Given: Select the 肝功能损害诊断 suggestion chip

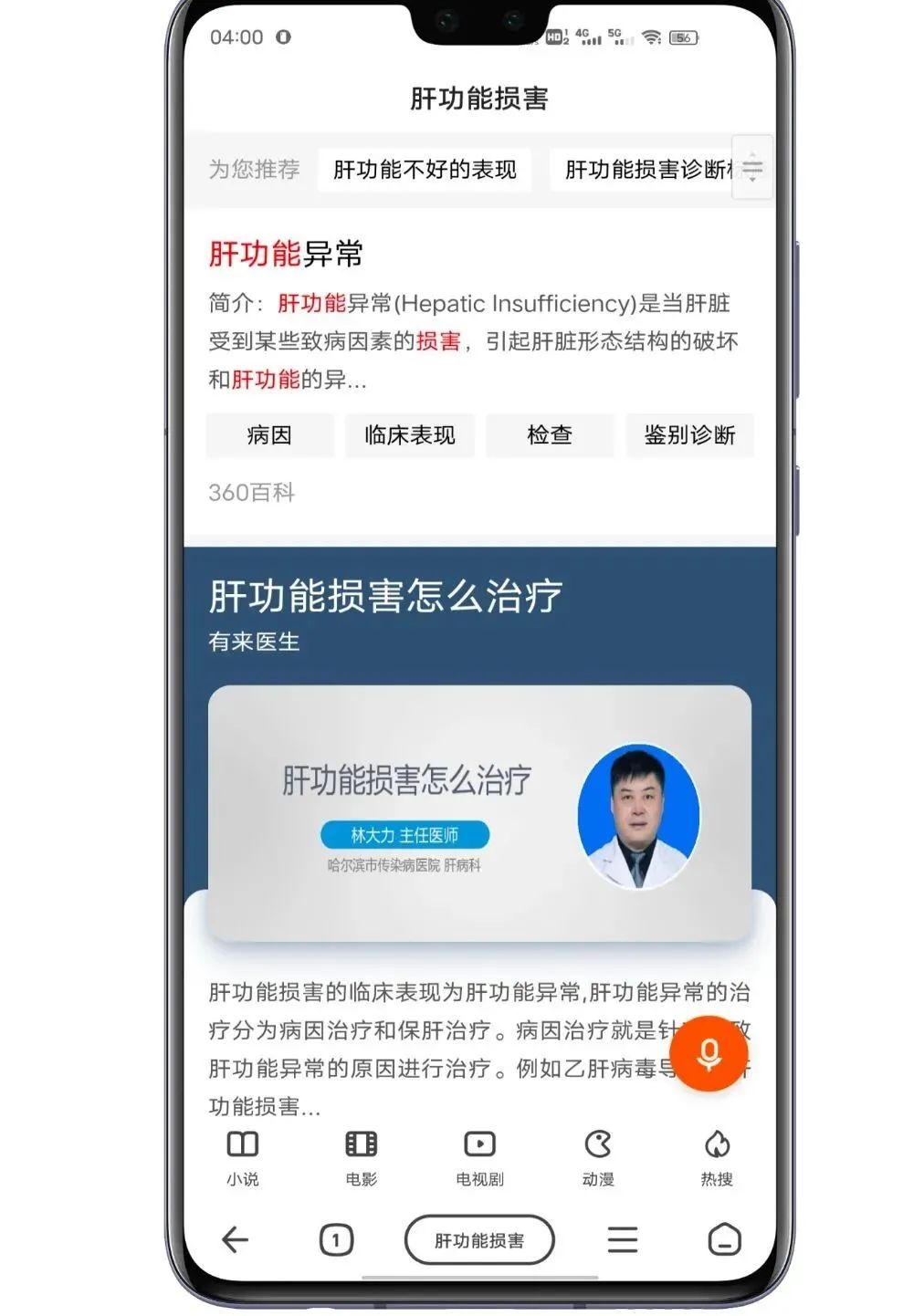Looking at the screenshot, I should (x=645, y=170).
